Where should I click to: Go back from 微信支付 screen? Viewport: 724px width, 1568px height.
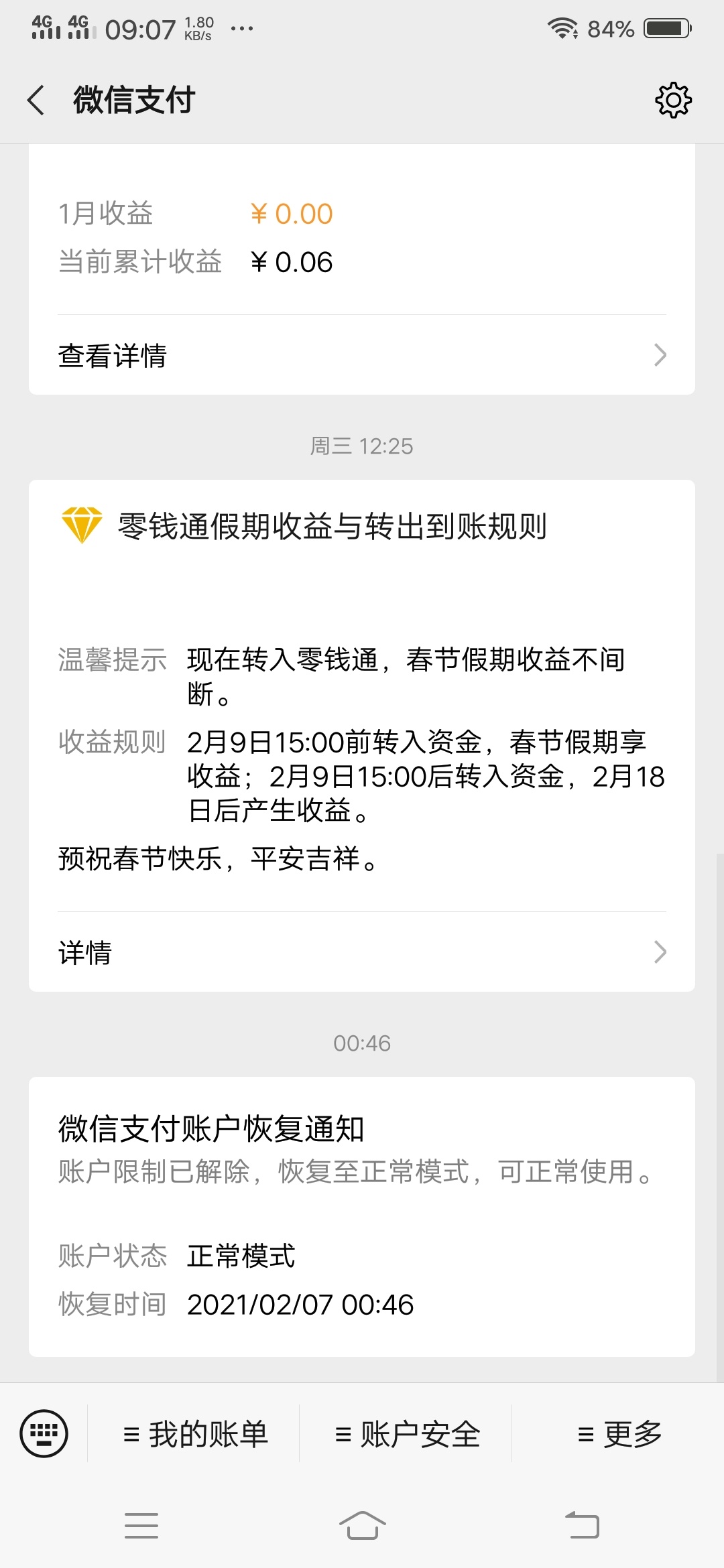[36, 101]
